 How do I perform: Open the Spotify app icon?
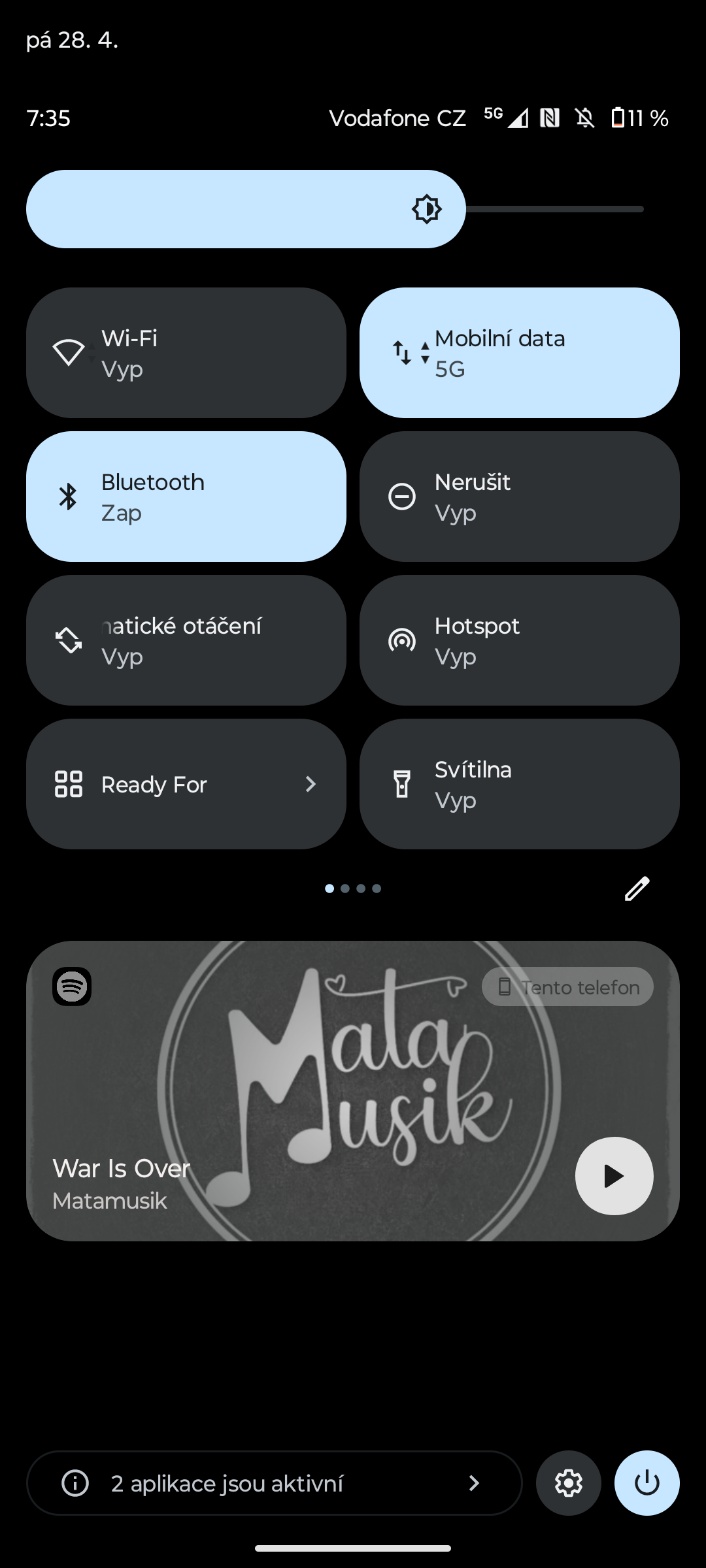coord(72,987)
